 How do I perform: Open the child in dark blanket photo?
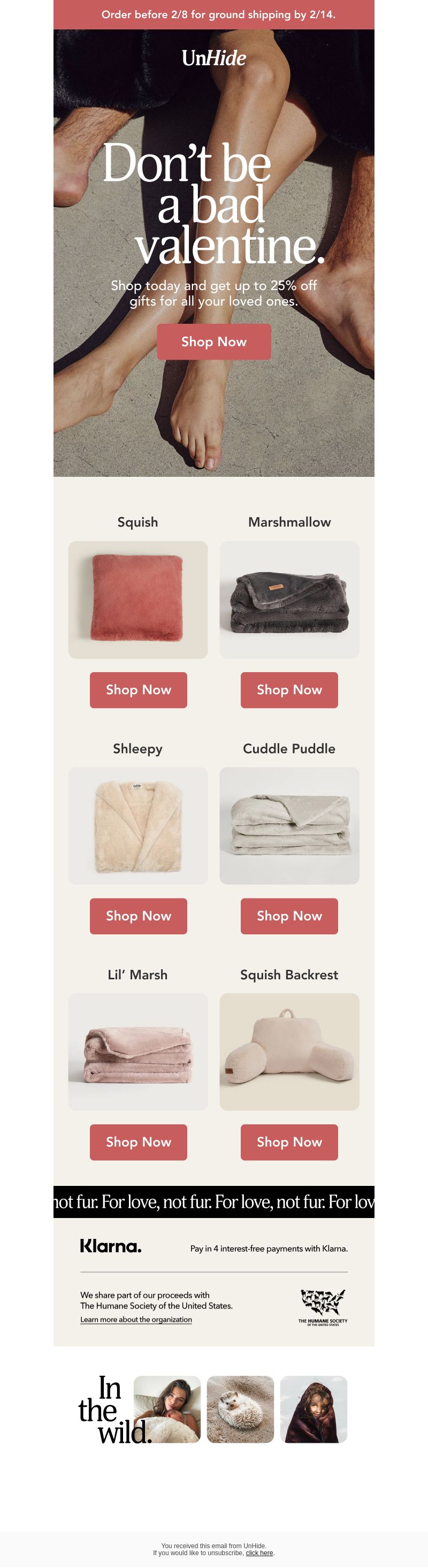pos(314,1409)
